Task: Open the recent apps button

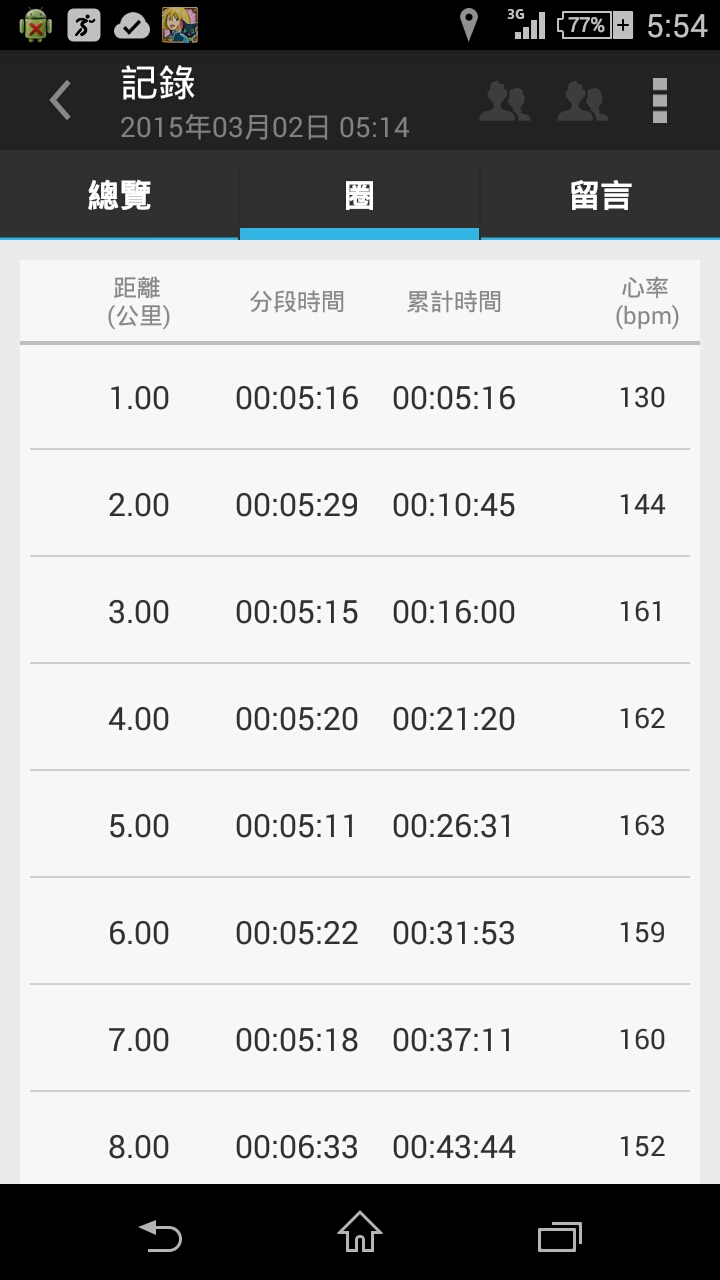Action: (560, 1236)
